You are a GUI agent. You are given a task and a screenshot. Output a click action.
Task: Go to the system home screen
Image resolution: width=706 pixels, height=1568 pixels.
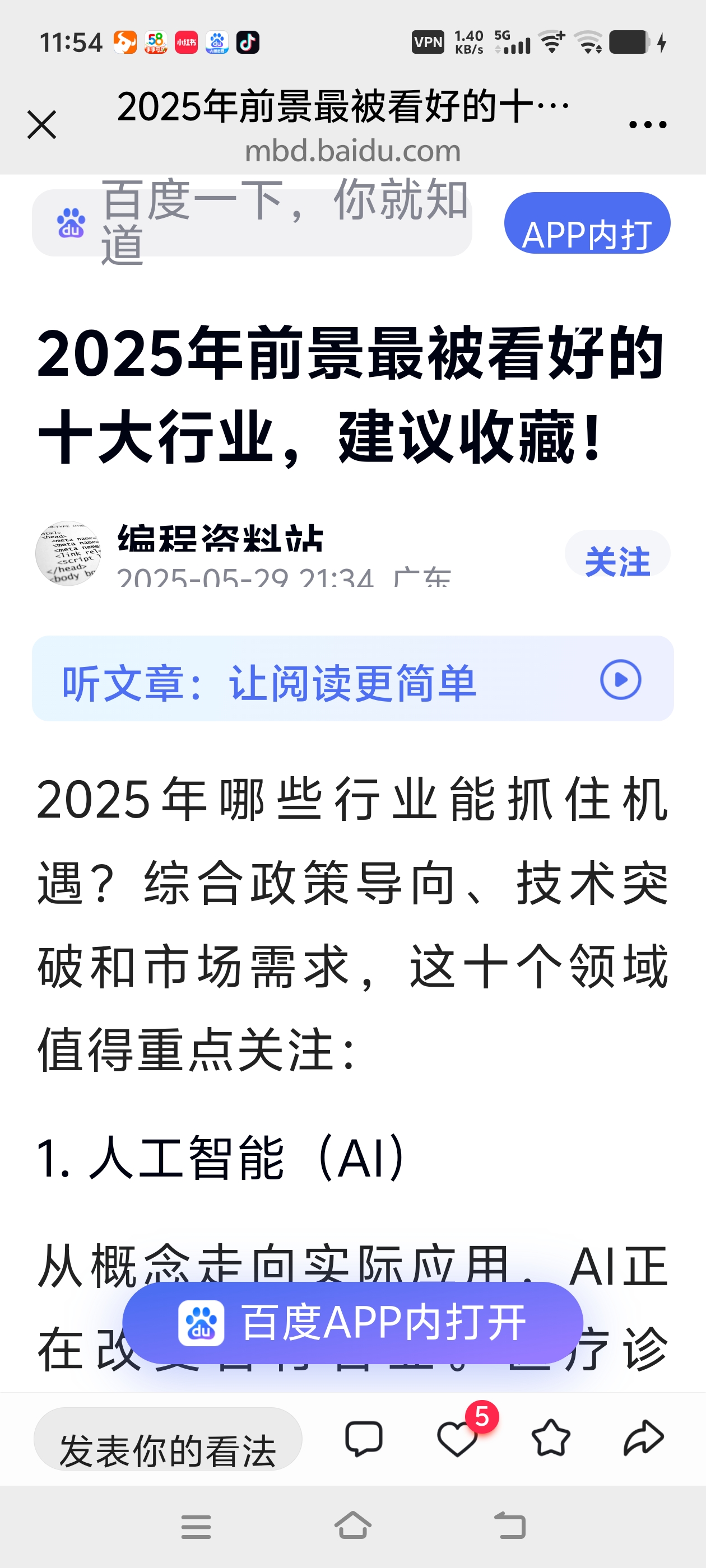(352, 1526)
